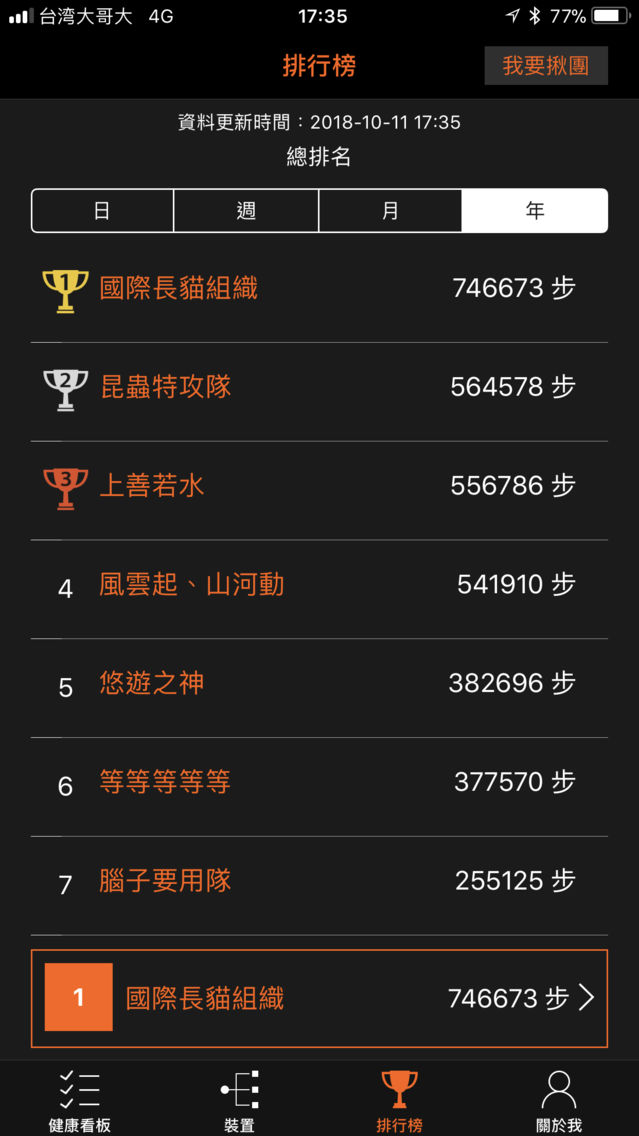The height and width of the screenshot is (1136, 639).
Task: Switch ranking to the 日 segment
Action: click(x=102, y=211)
